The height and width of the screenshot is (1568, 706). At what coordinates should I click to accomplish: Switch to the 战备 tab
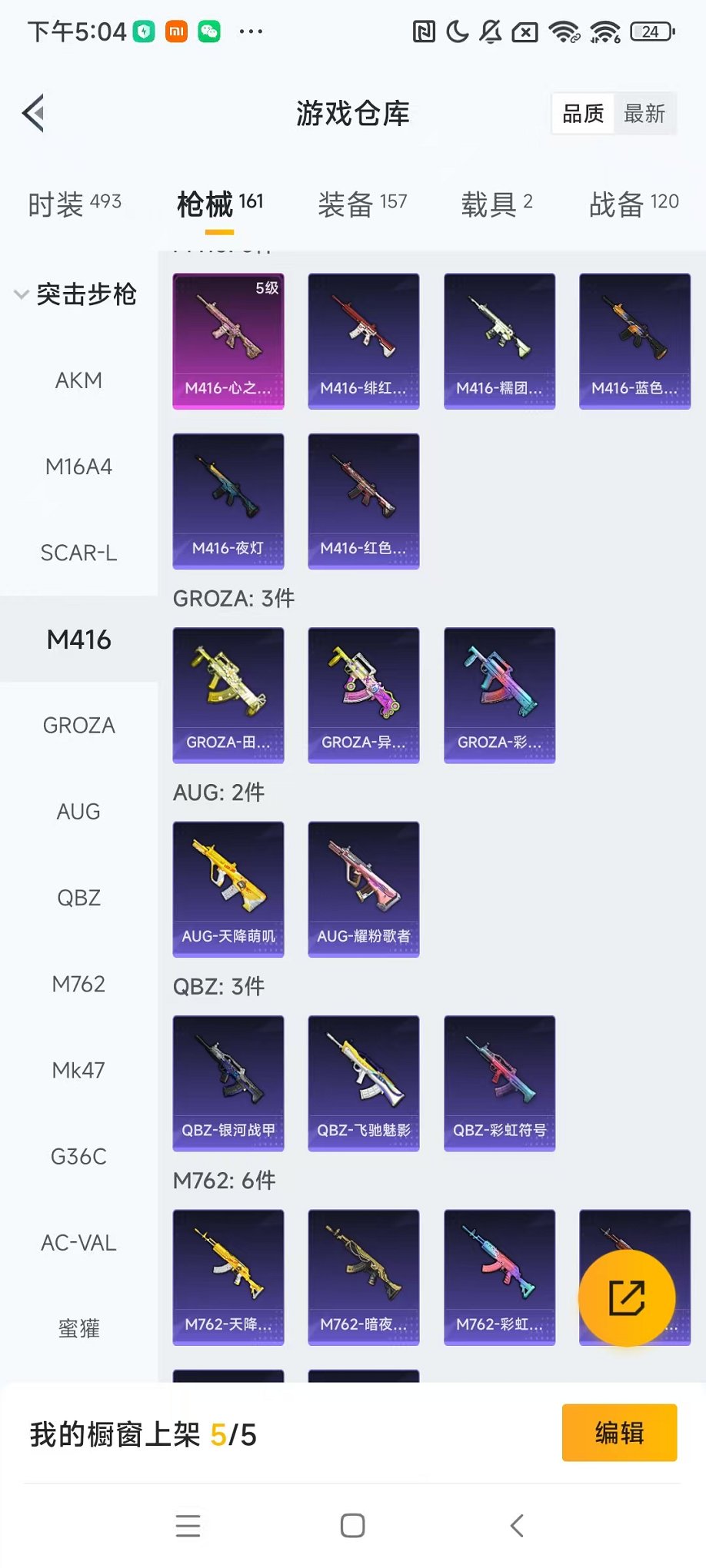pos(634,204)
